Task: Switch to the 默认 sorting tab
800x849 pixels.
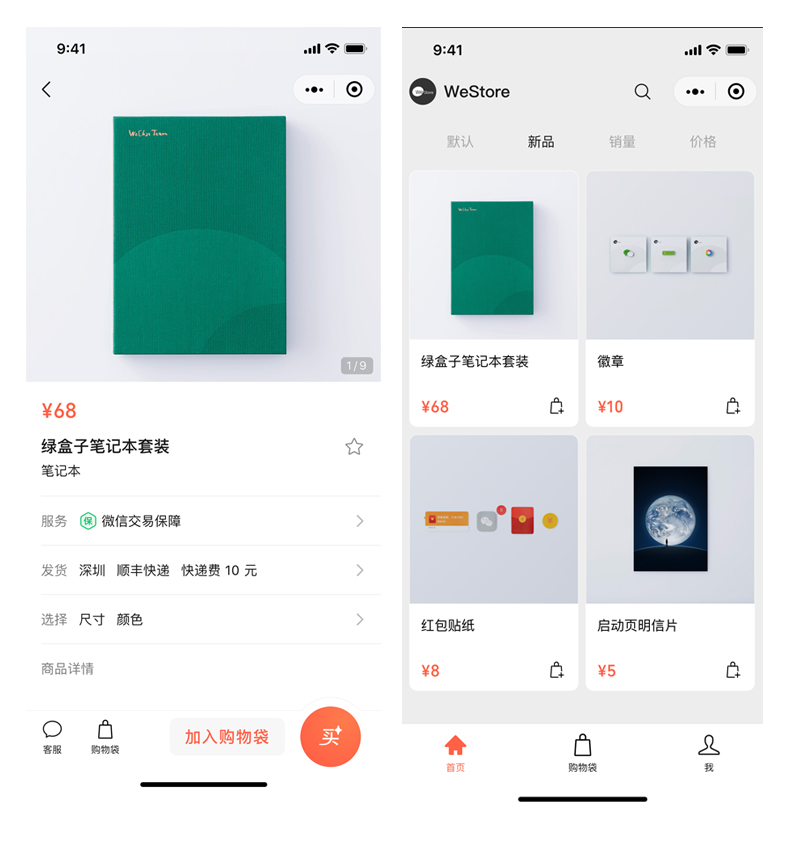Action: tap(460, 142)
